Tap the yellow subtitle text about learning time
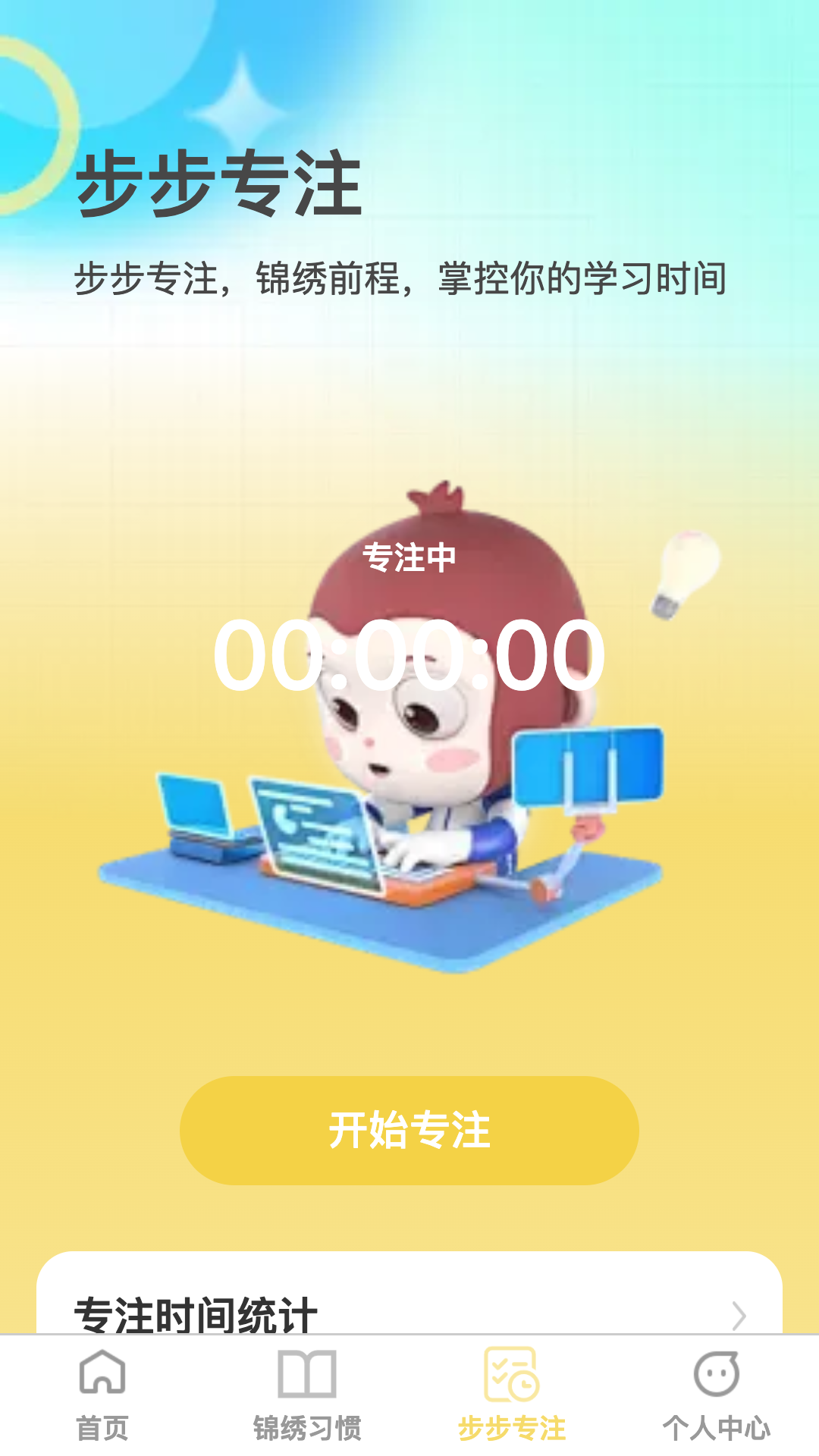This screenshot has height=1456, width=819. [x=403, y=278]
